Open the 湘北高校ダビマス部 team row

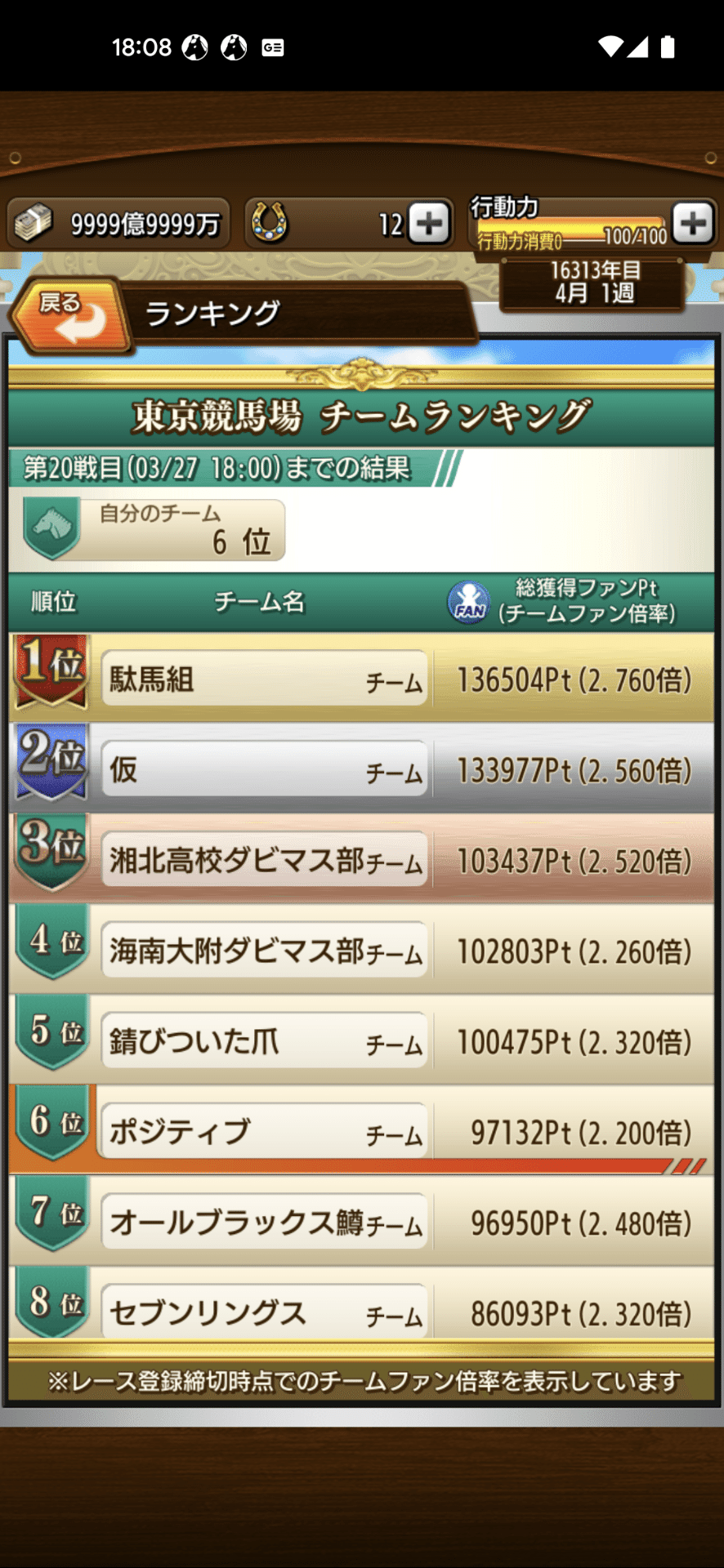pos(266,860)
